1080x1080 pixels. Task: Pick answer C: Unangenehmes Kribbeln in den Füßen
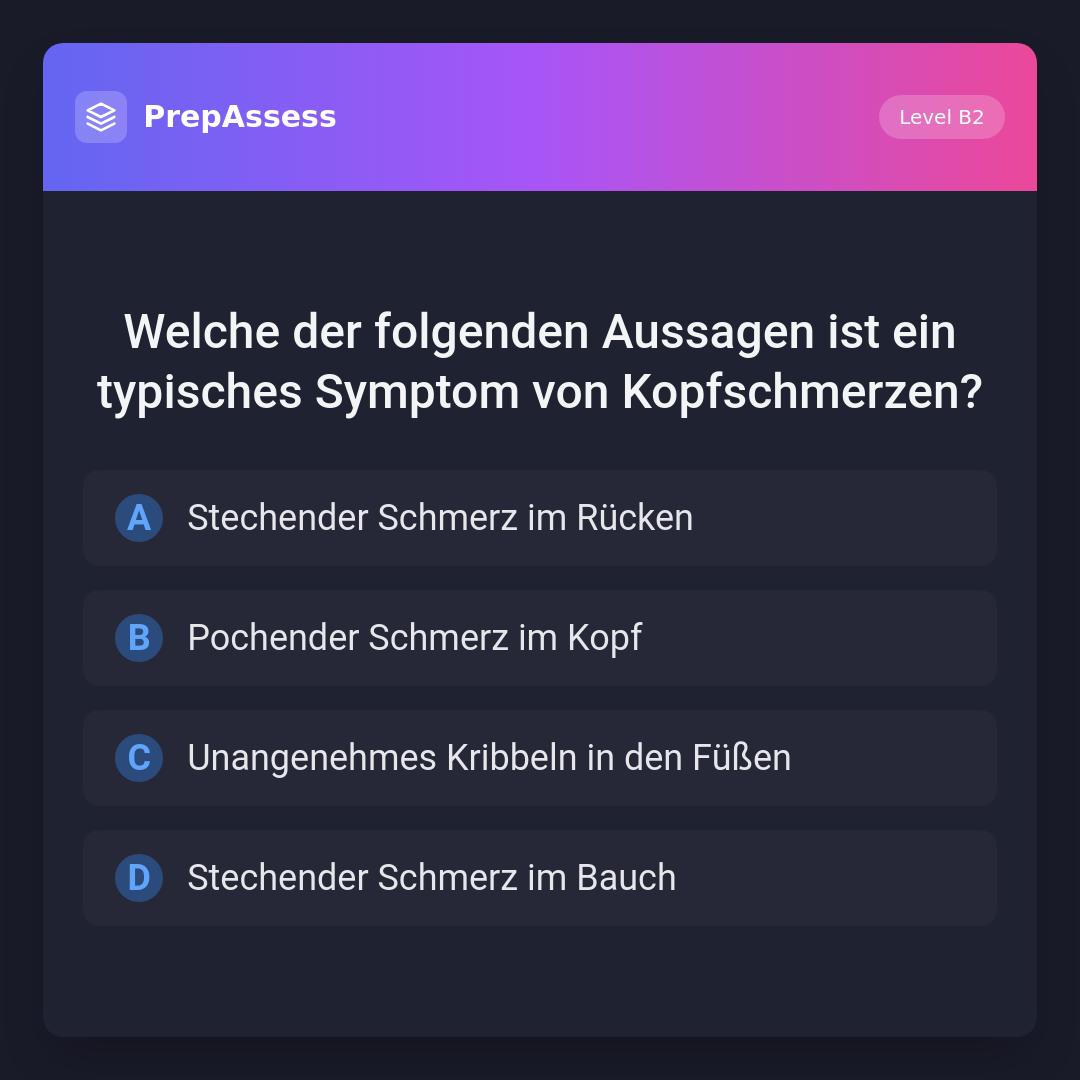pos(540,758)
